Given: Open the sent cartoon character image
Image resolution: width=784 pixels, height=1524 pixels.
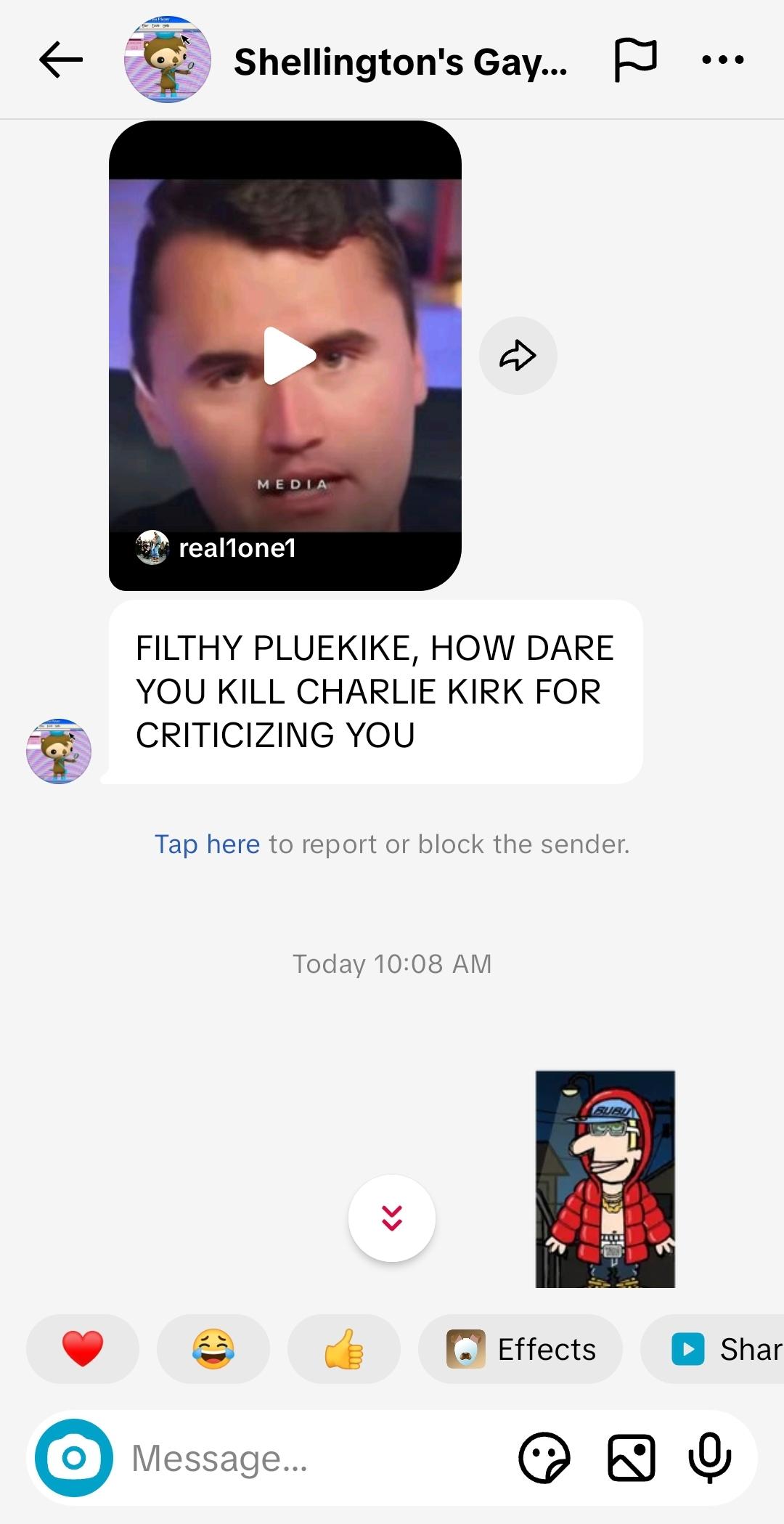Looking at the screenshot, I should pos(605,1179).
